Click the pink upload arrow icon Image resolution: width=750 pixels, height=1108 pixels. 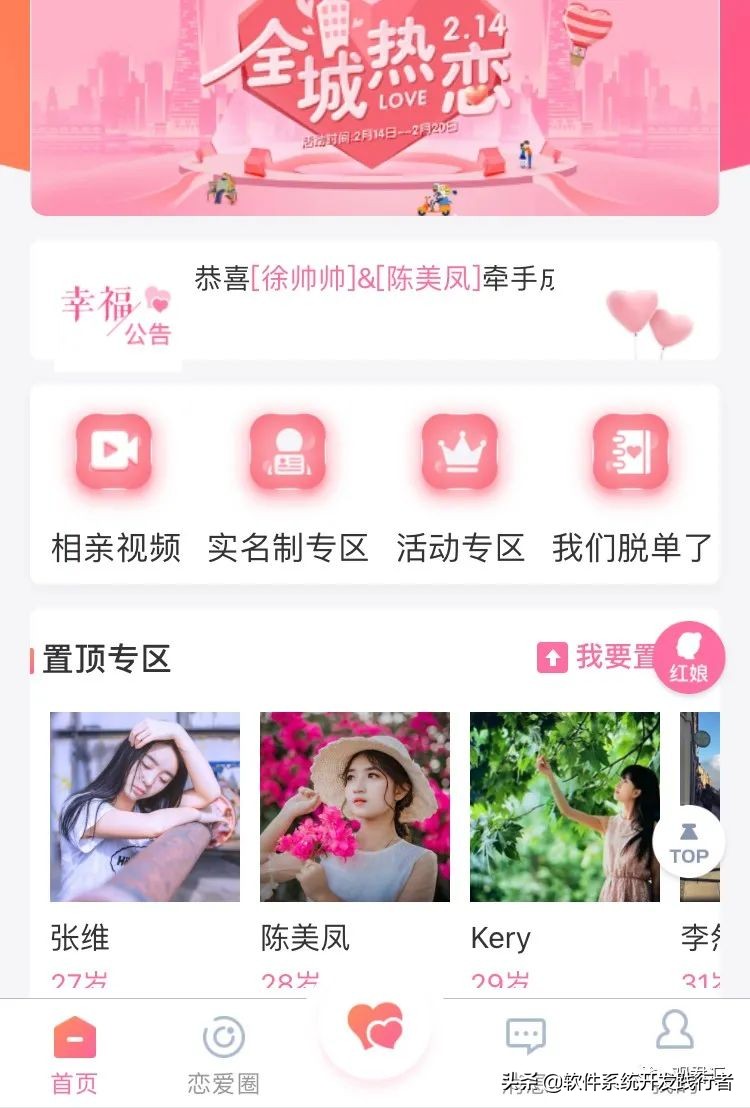tap(551, 658)
